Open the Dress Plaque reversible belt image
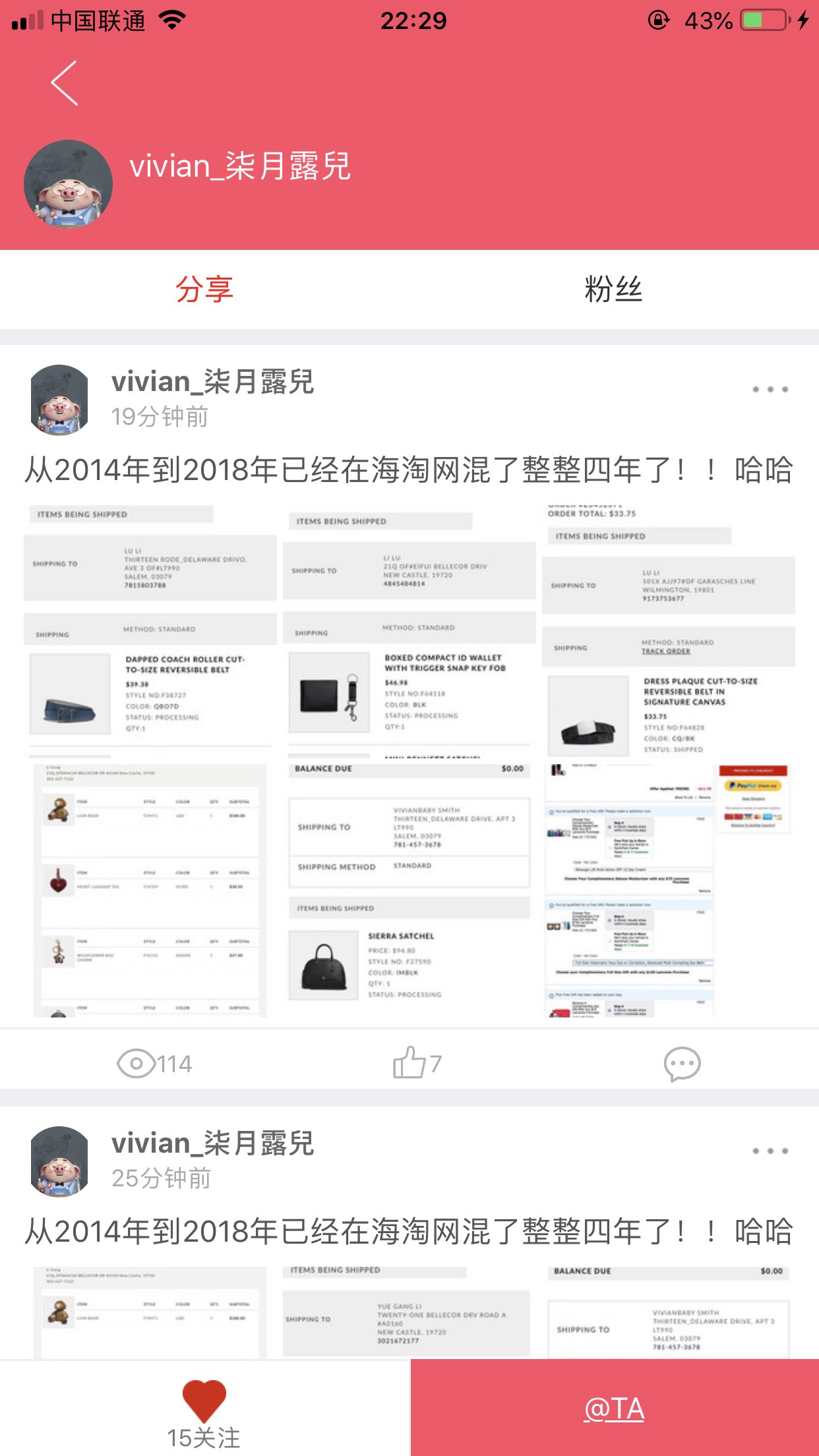The width and height of the screenshot is (819, 1456). click(x=668, y=630)
